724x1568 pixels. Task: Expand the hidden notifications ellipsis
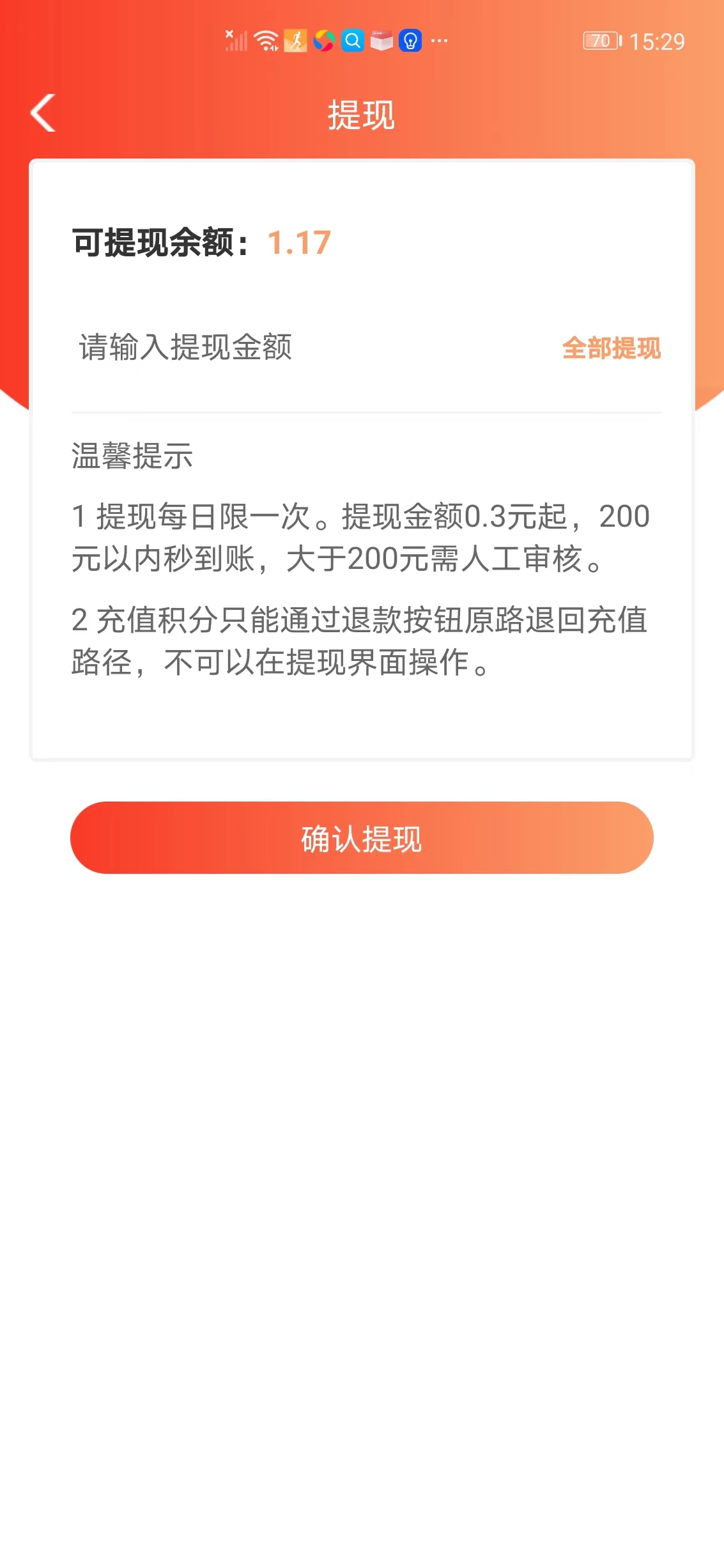click(438, 41)
